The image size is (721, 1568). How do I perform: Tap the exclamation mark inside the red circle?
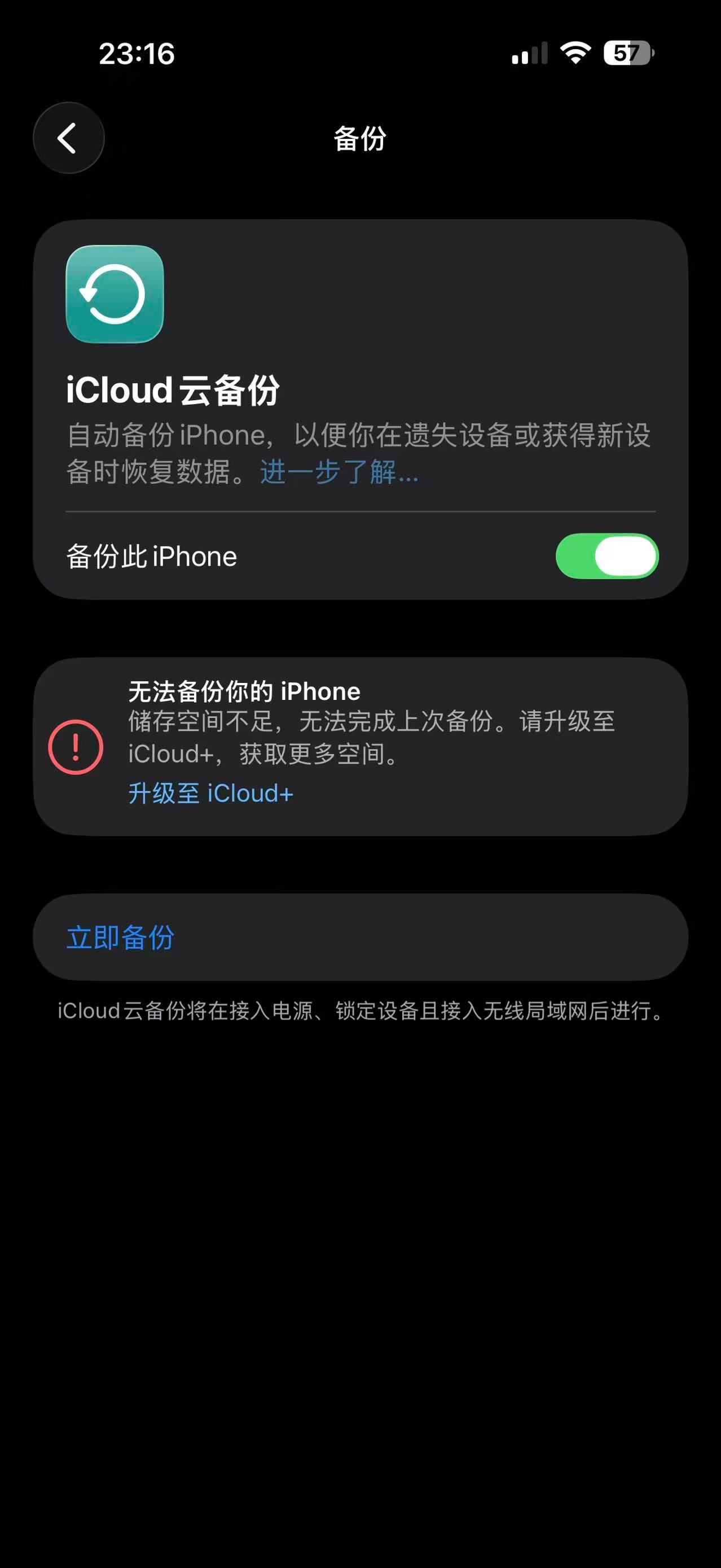75,747
